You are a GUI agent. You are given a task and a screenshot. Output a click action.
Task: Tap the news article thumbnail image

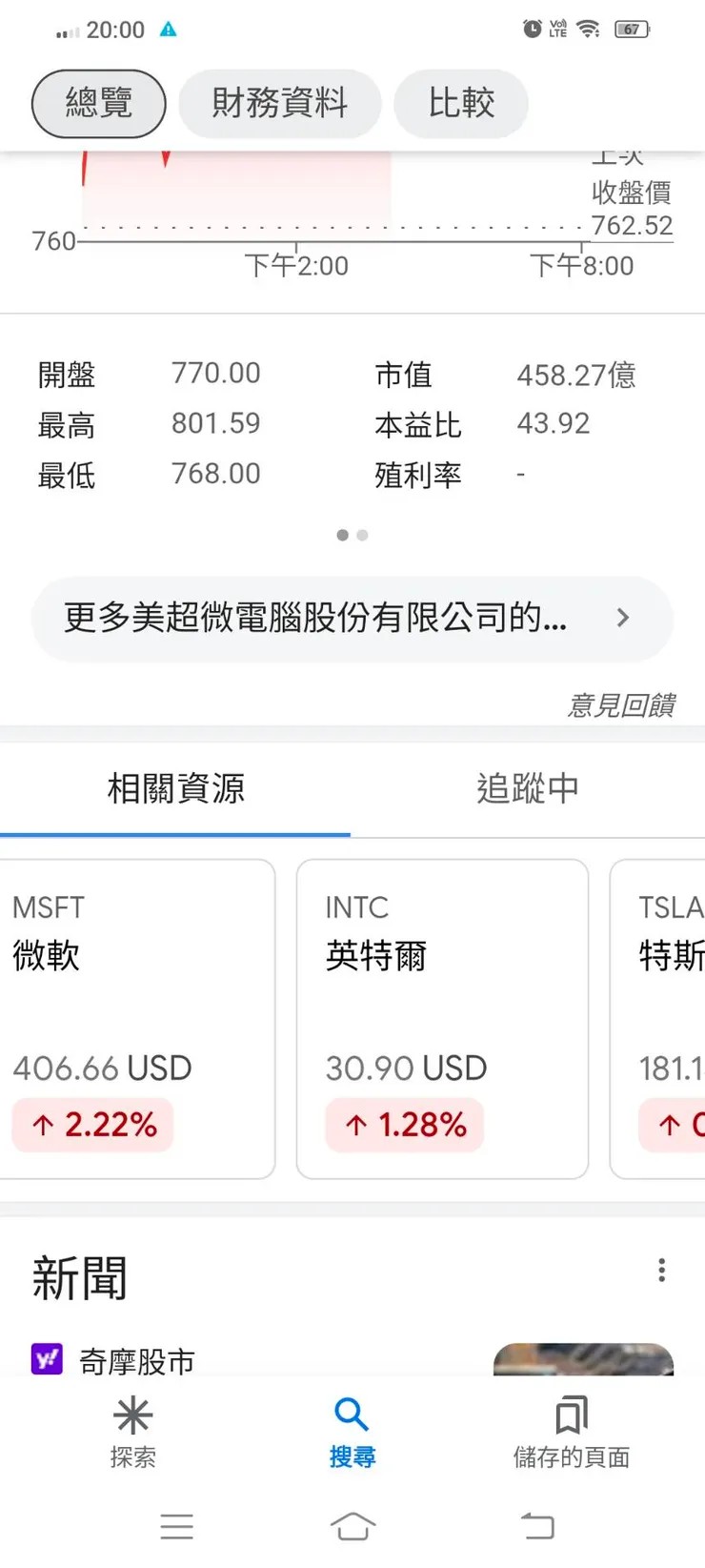pyautogui.click(x=583, y=1363)
